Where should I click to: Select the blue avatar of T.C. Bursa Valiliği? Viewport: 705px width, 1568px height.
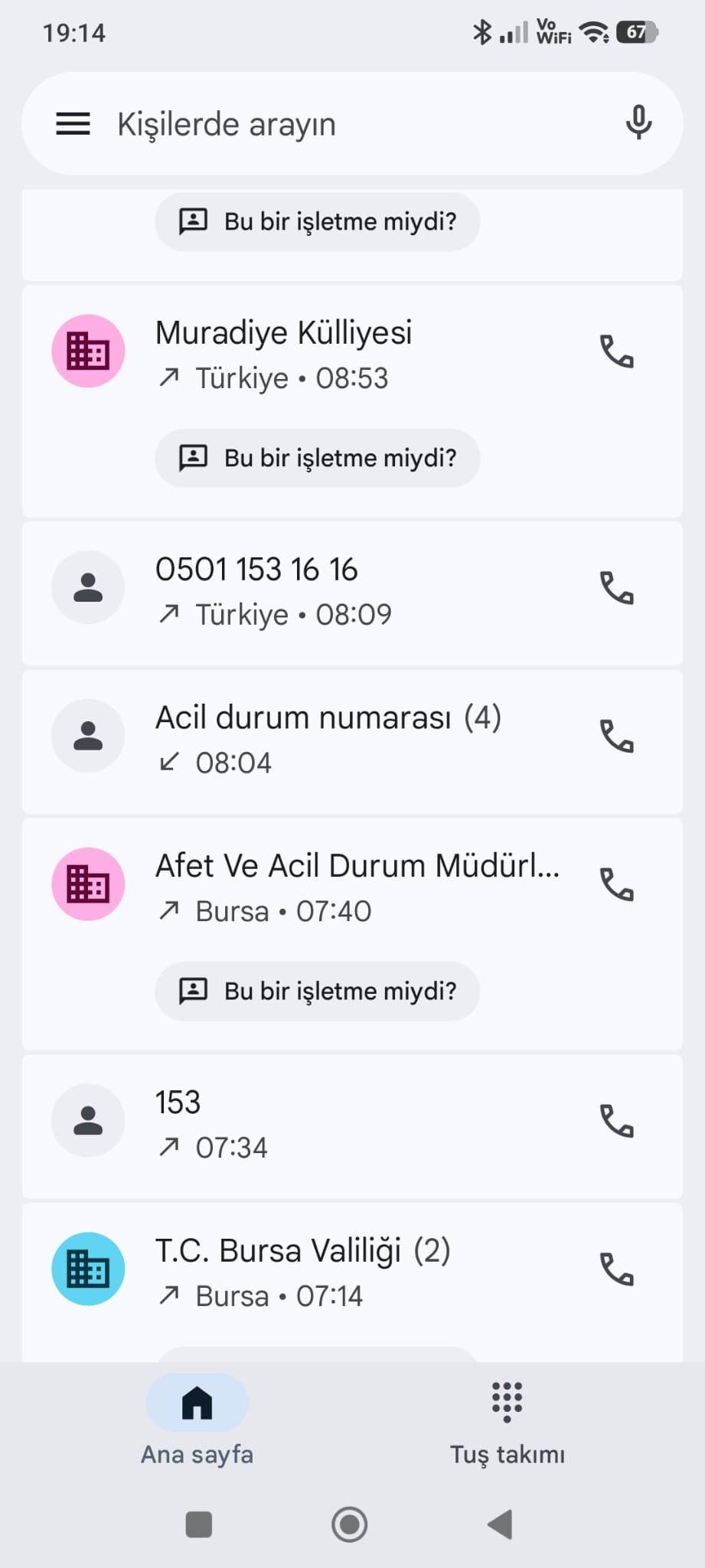[88, 1269]
